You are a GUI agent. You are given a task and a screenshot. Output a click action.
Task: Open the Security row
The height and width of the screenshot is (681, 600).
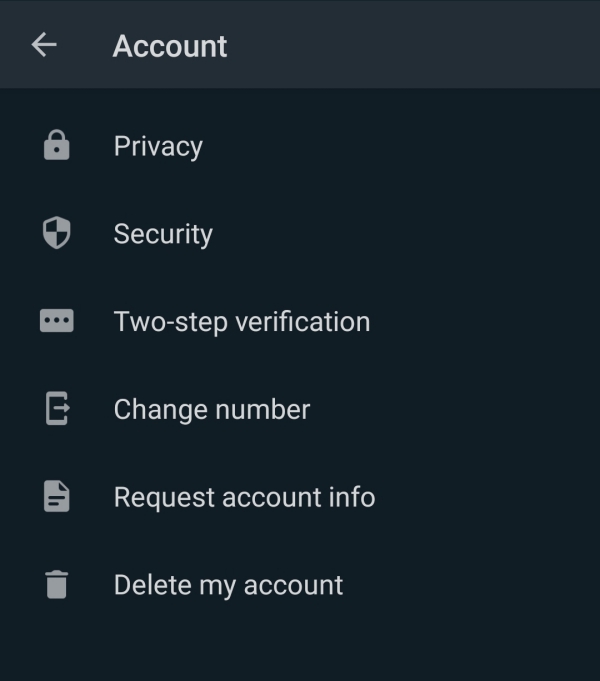coord(163,234)
